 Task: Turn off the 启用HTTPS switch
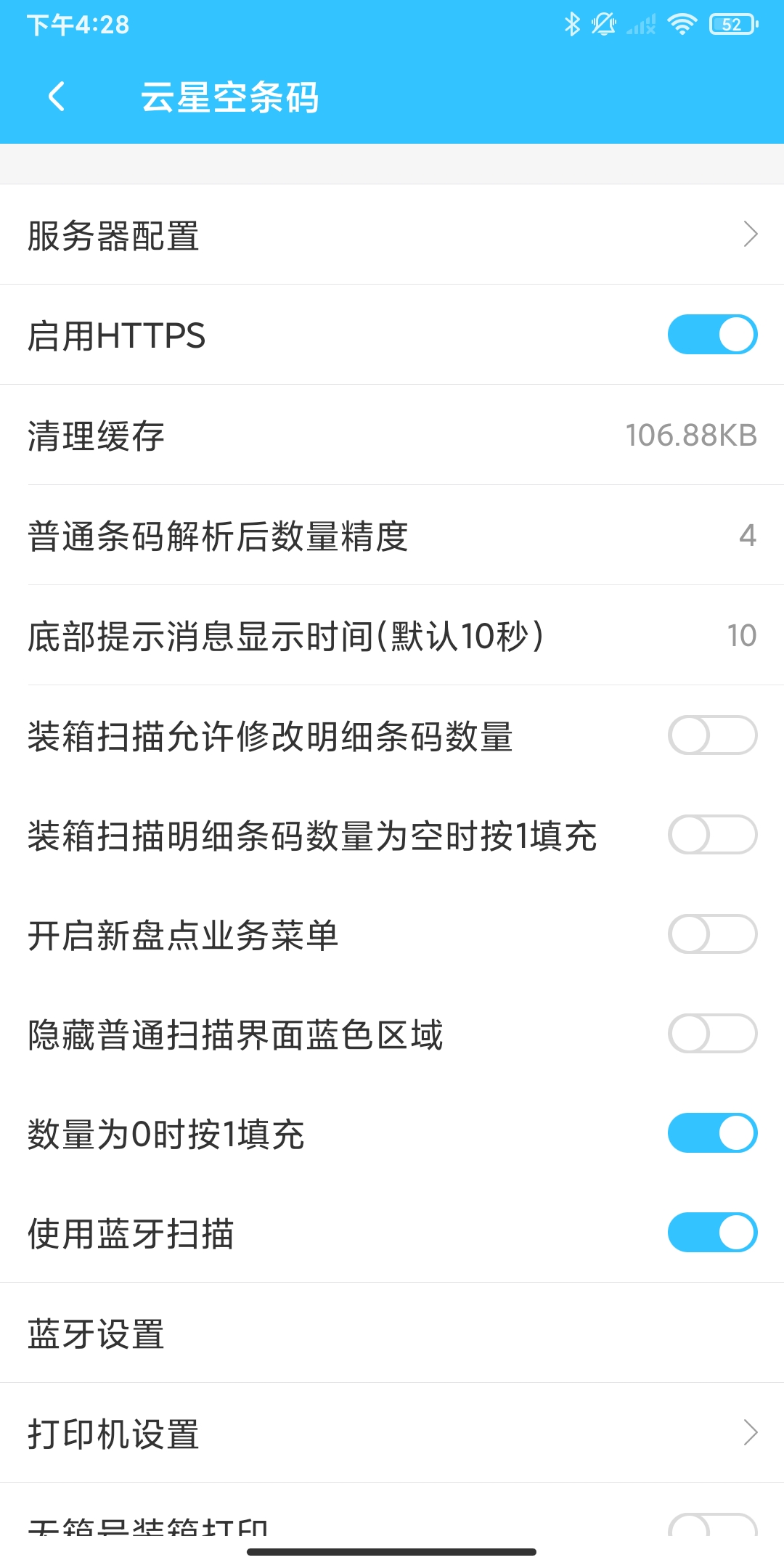click(712, 334)
